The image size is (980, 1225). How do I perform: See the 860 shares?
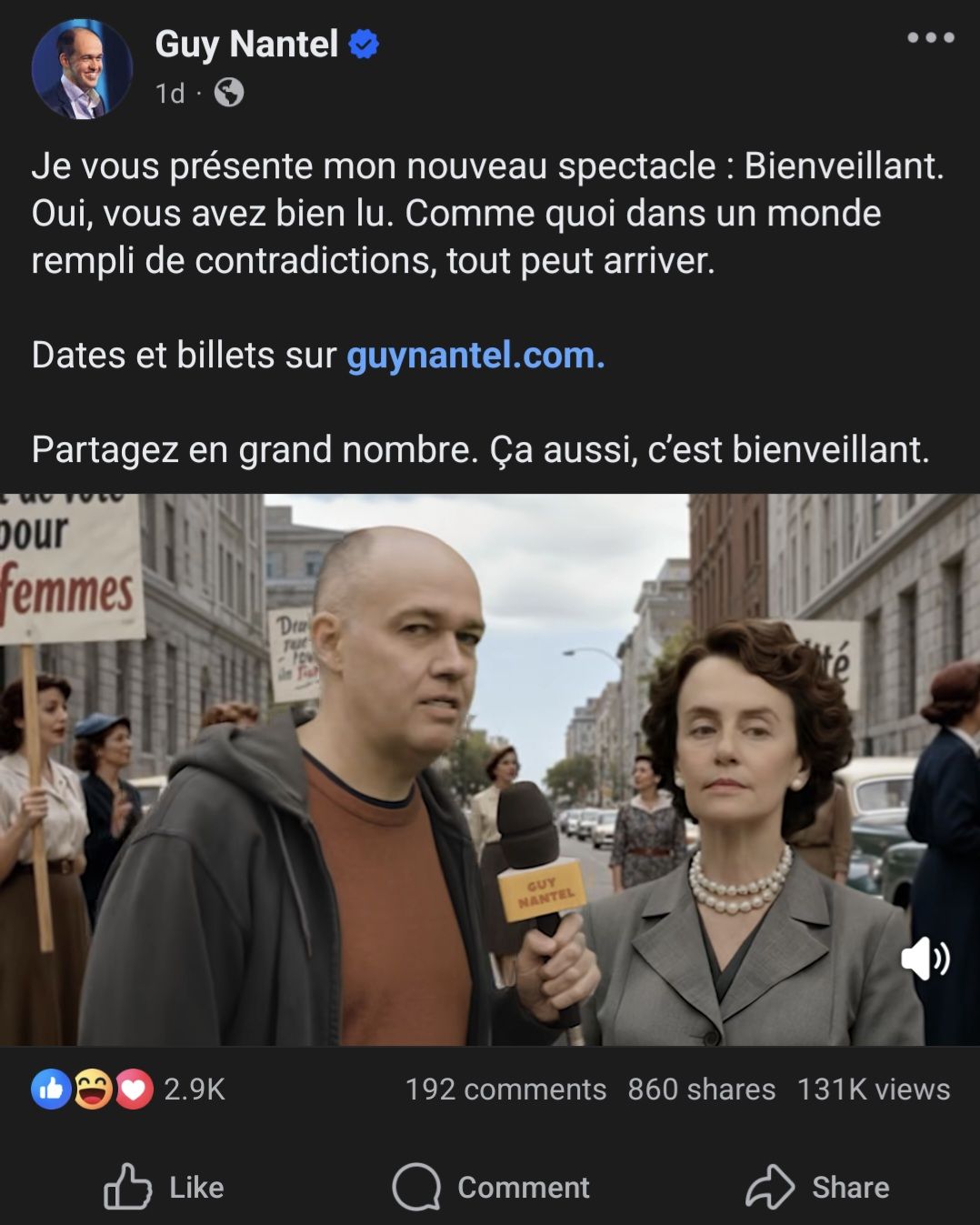click(x=701, y=1089)
